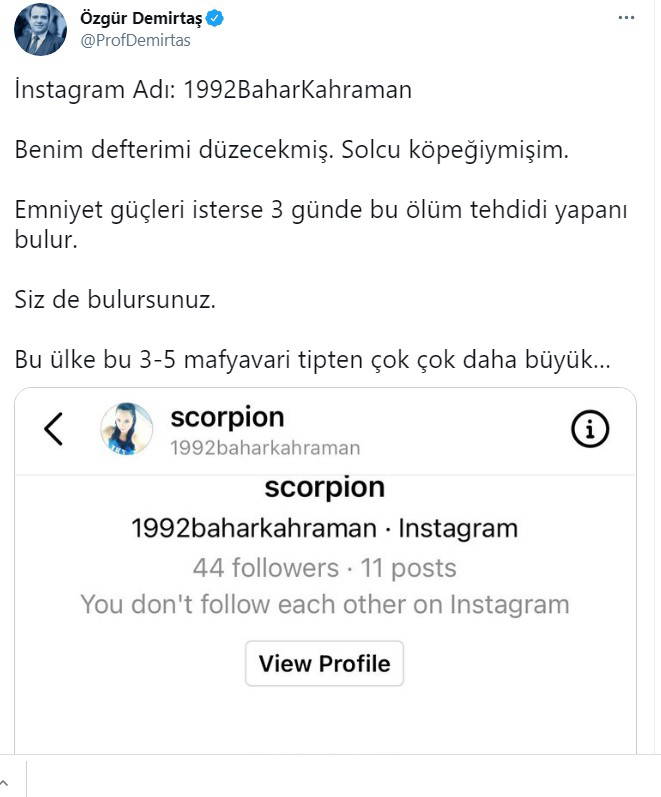The width and height of the screenshot is (661, 797).
Task: Open Özgür Demirtaş's profile picture
Action: pyautogui.click(x=39, y=30)
